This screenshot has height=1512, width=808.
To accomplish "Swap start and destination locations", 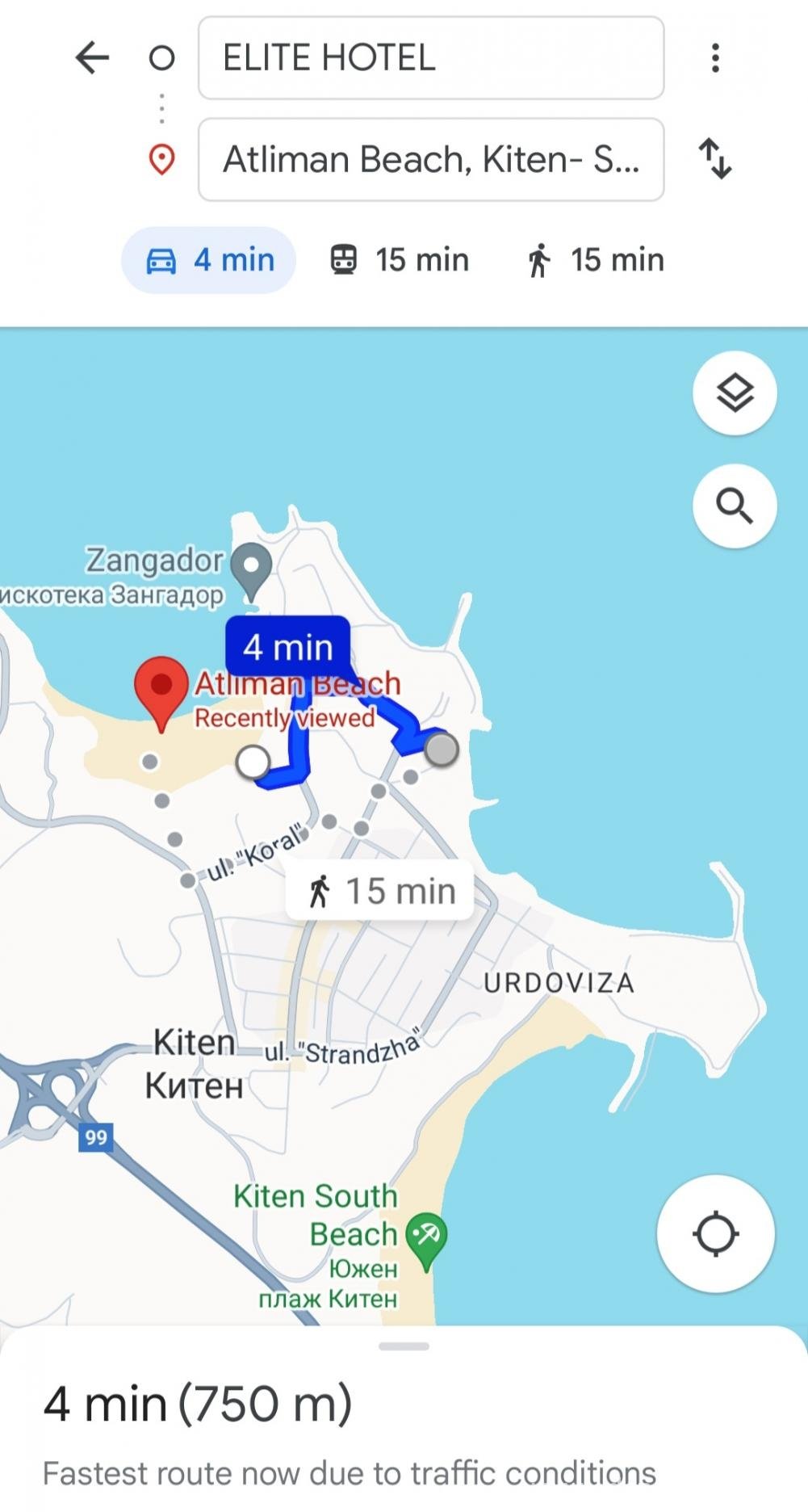I will click(x=715, y=158).
